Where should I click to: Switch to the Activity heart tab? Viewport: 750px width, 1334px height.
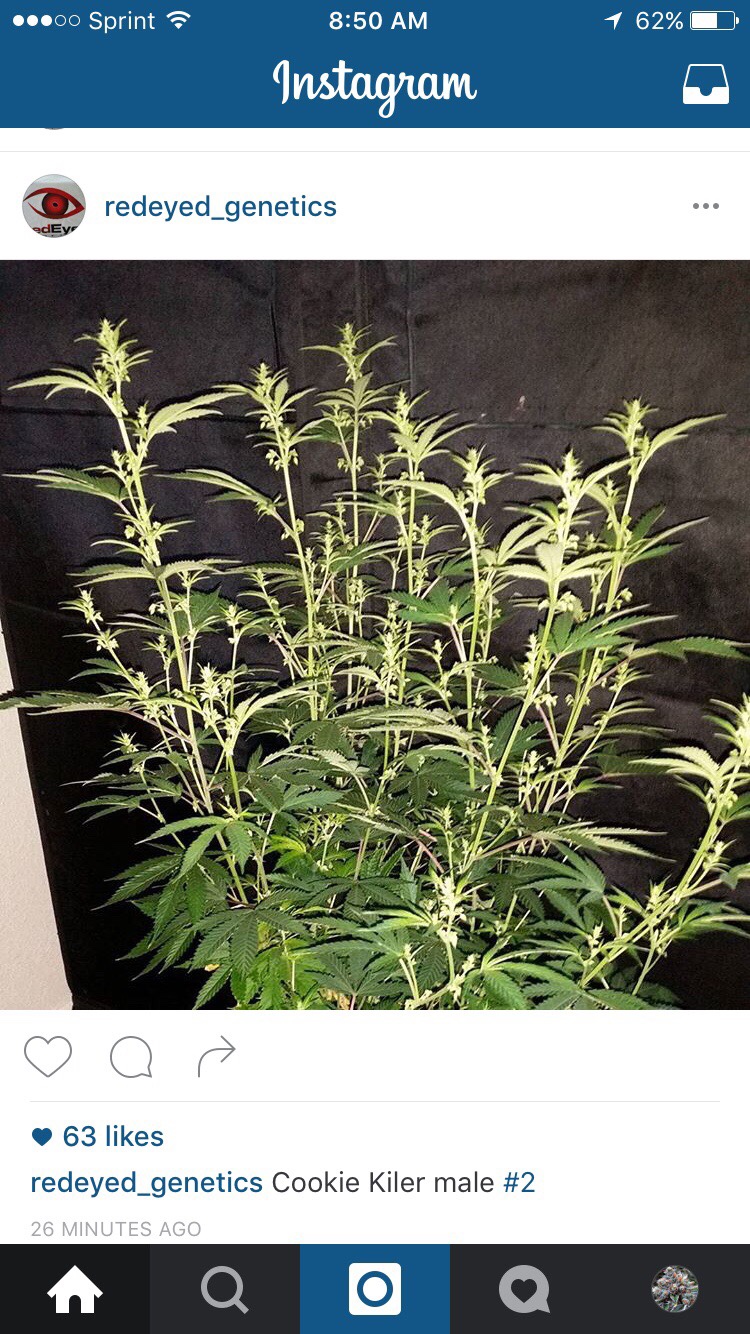pyautogui.click(x=525, y=1289)
